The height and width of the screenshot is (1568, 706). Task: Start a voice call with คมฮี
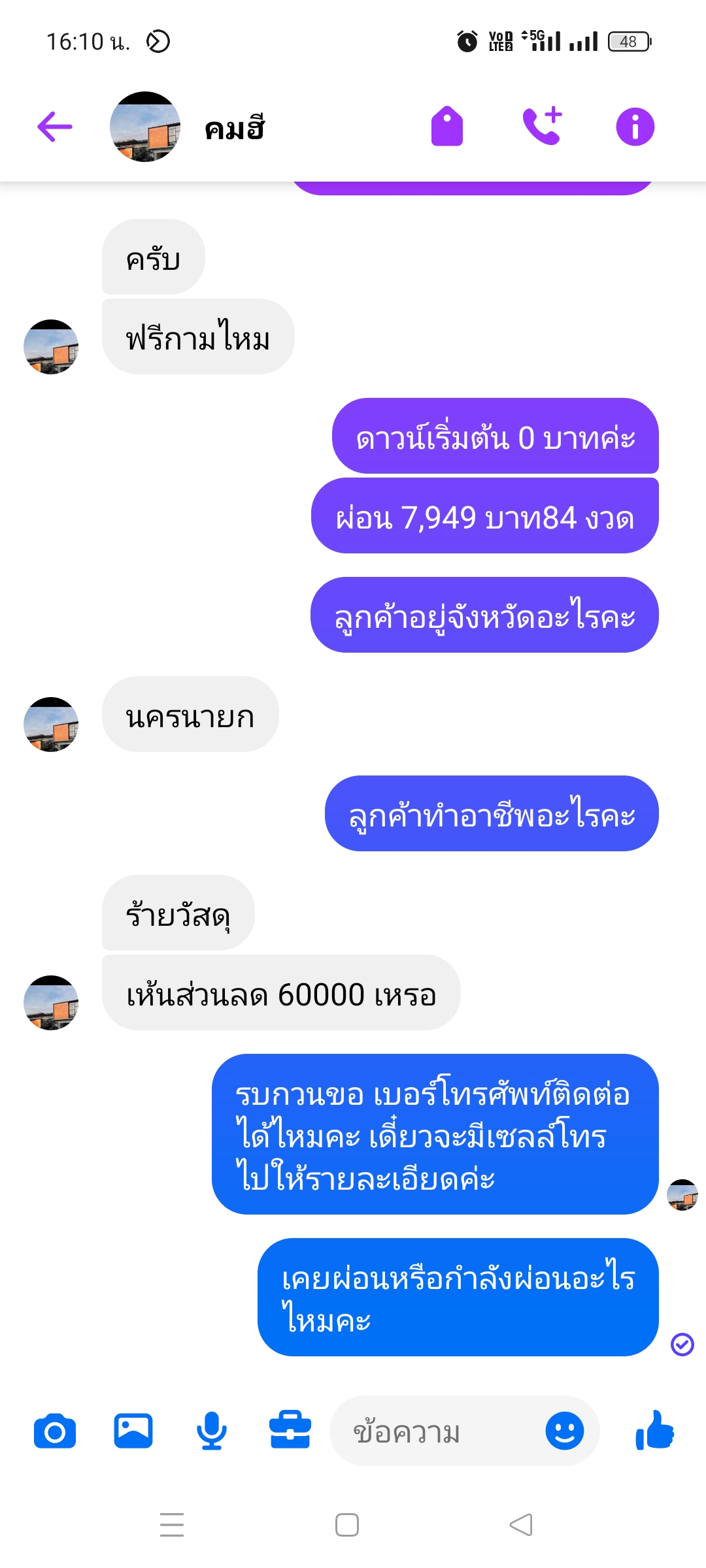(x=542, y=126)
